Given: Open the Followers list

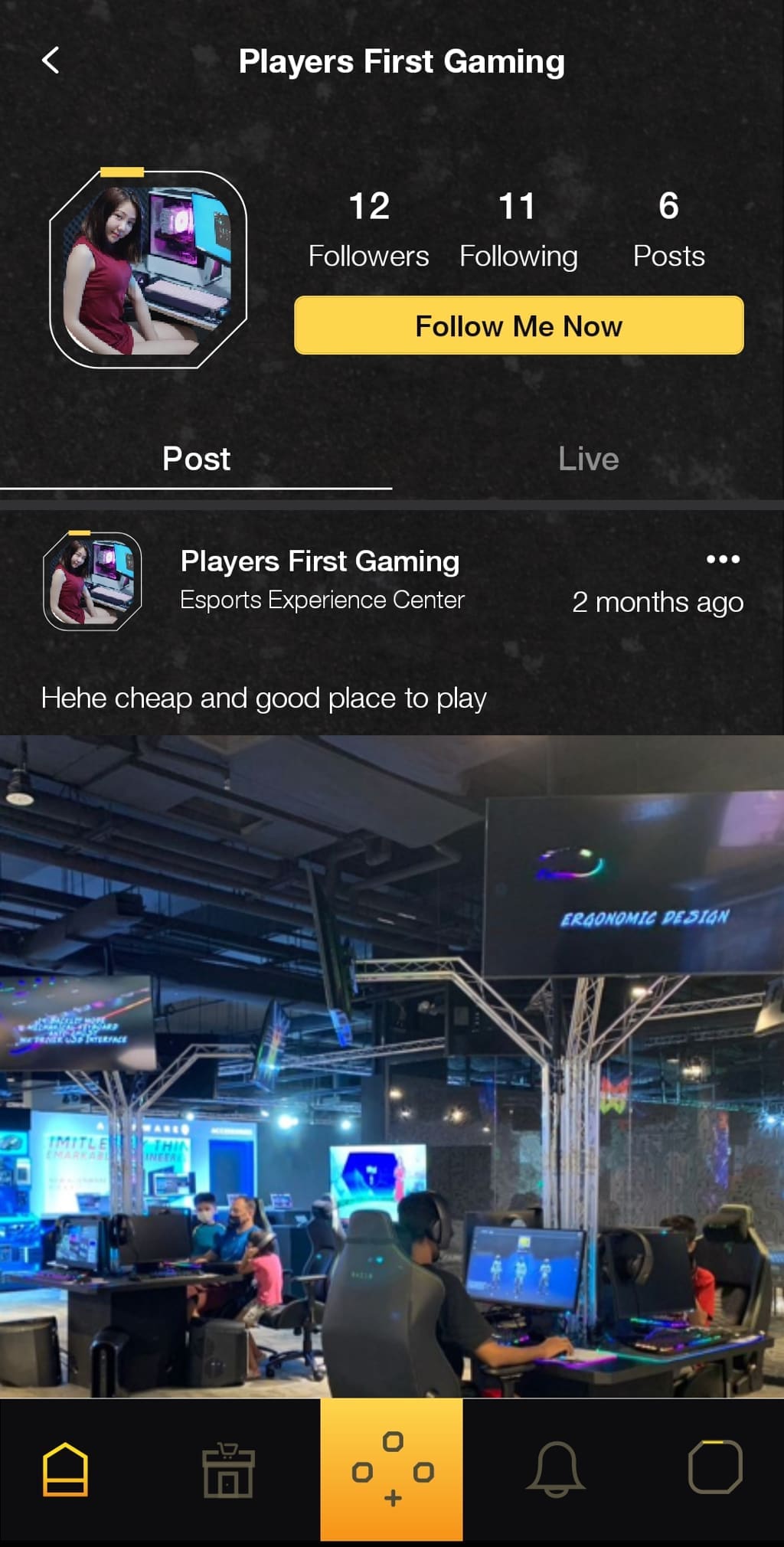Looking at the screenshot, I should pyautogui.click(x=368, y=228).
